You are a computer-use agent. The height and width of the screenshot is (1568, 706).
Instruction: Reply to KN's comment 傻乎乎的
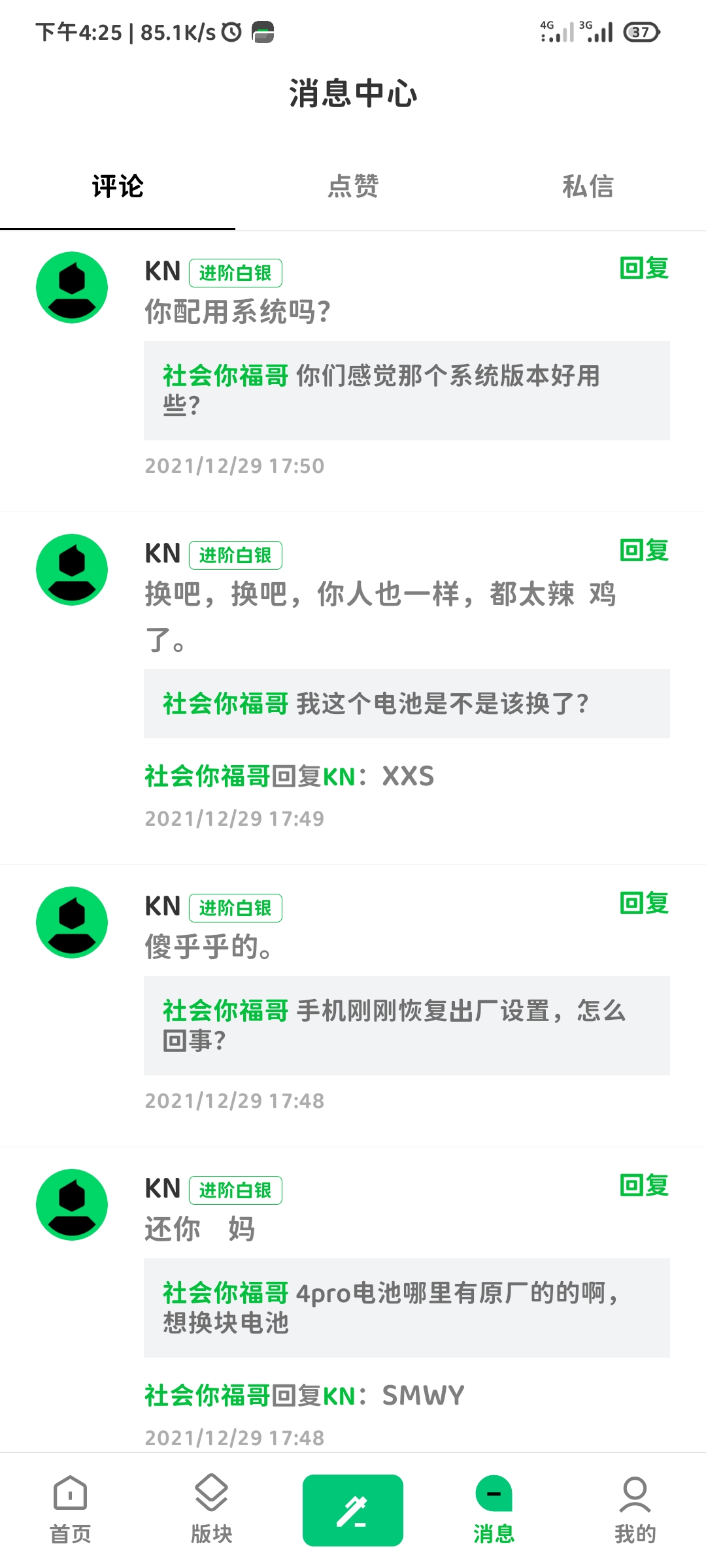(644, 904)
